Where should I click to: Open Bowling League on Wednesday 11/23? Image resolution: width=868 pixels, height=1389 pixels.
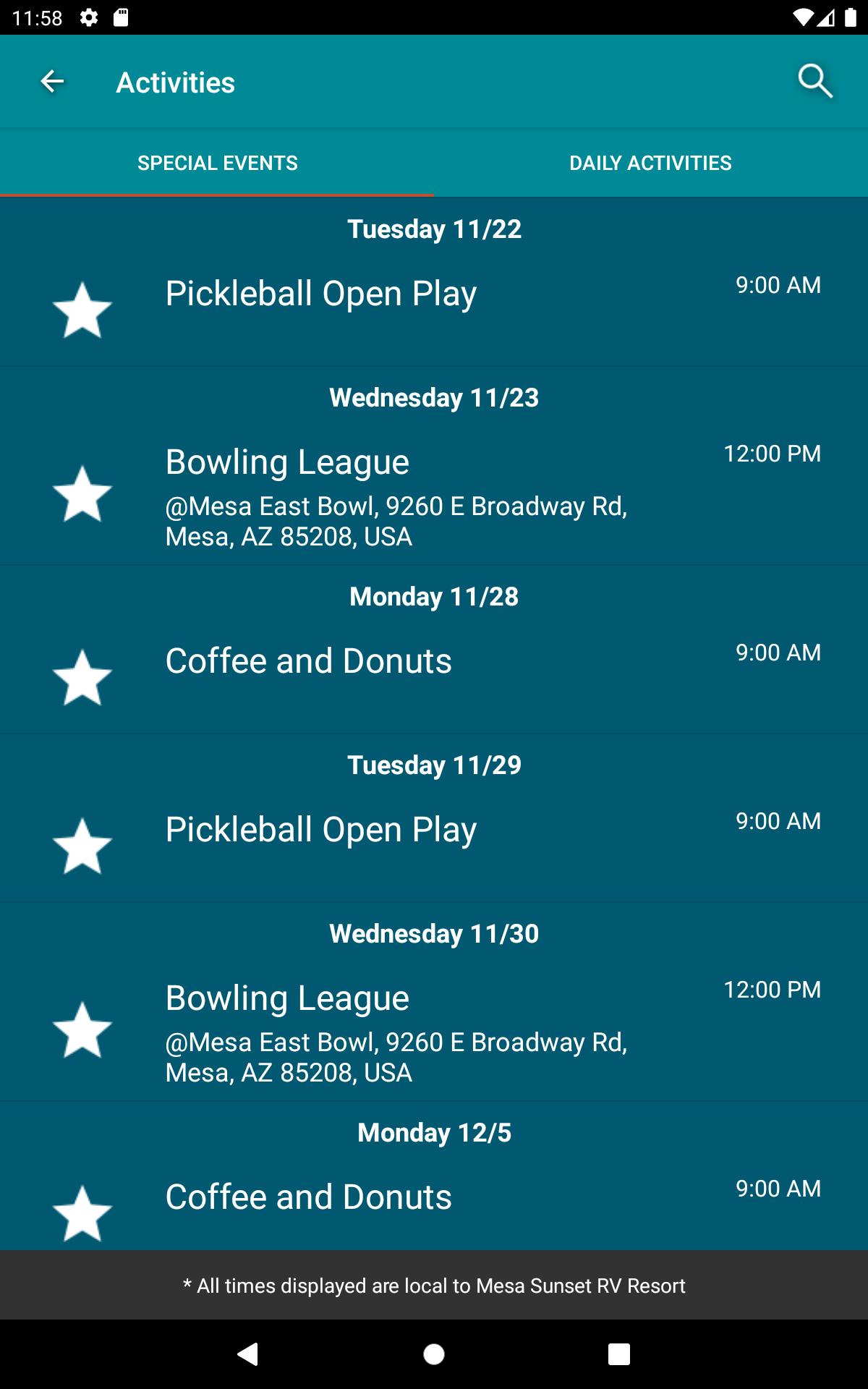[x=434, y=494]
